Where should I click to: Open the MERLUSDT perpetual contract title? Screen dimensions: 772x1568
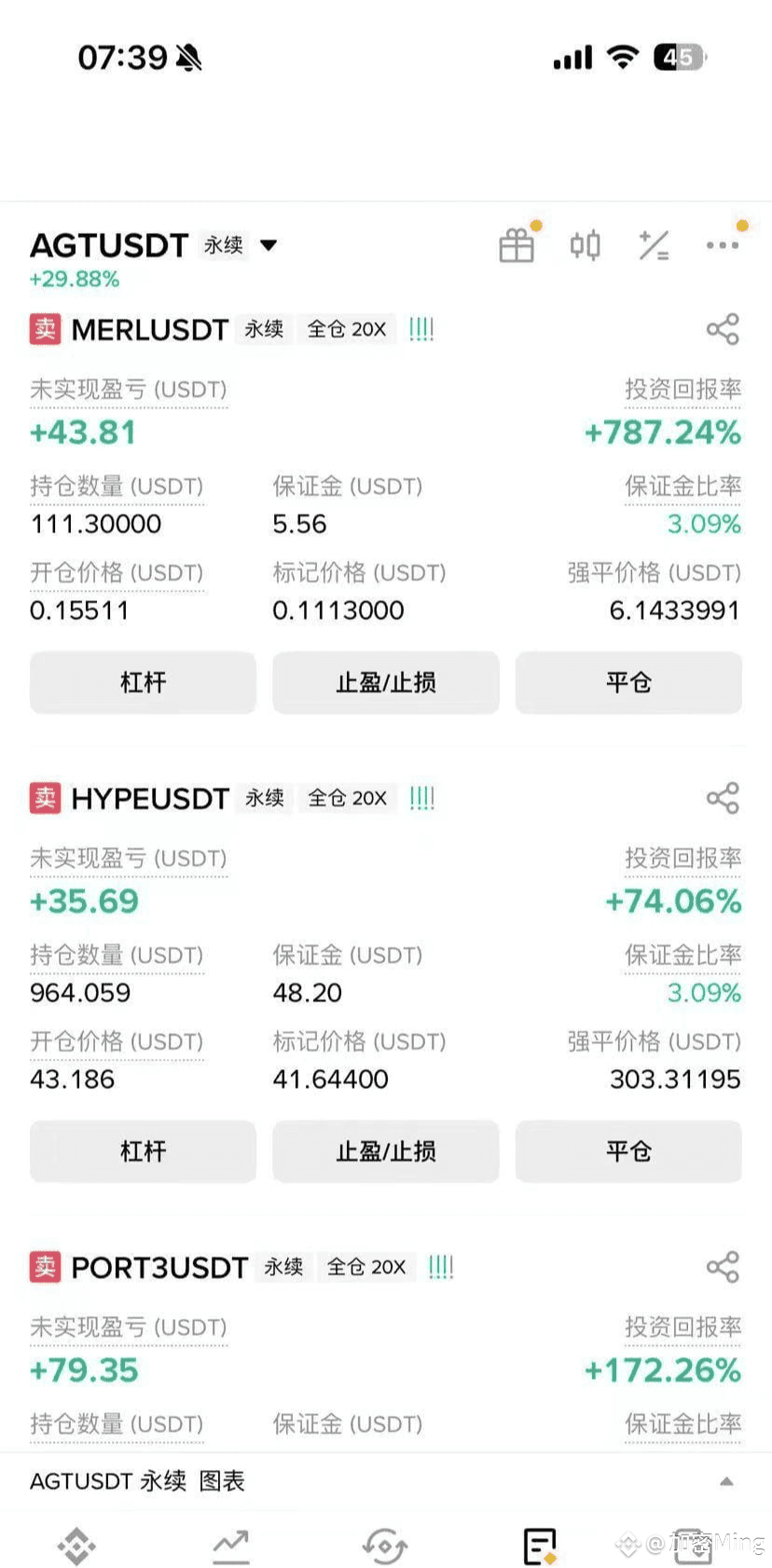tap(150, 329)
